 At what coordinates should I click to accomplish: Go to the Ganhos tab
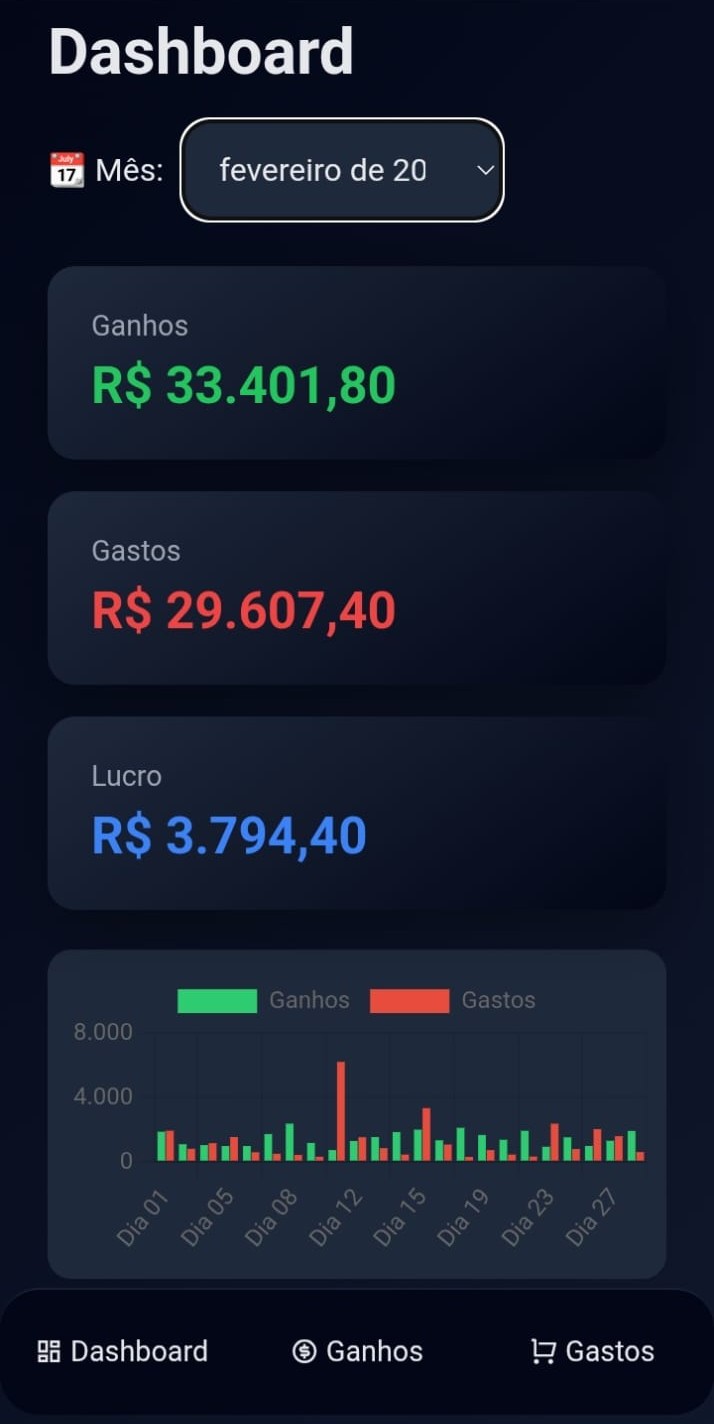click(x=357, y=1352)
